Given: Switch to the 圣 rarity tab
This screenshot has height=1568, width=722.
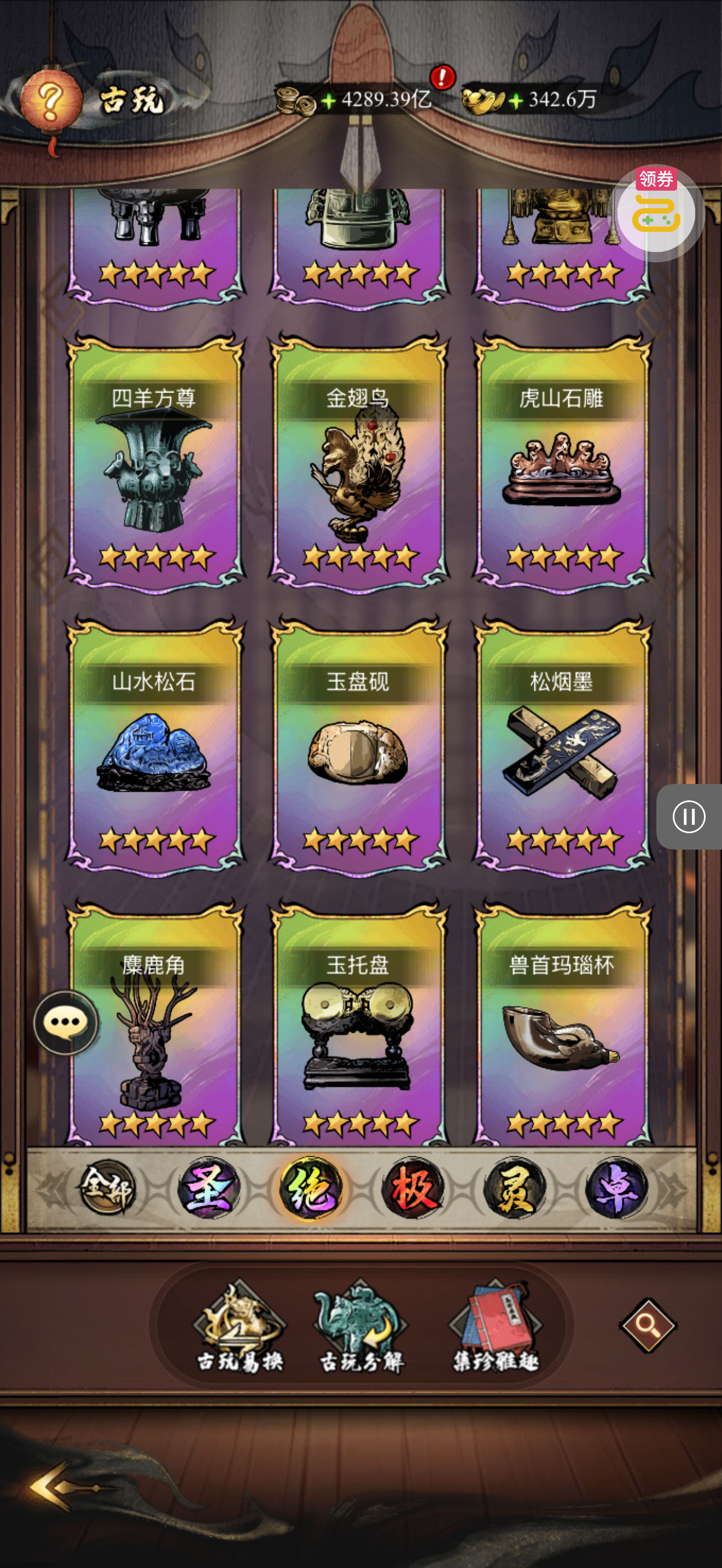Looking at the screenshot, I should pos(209,1189).
